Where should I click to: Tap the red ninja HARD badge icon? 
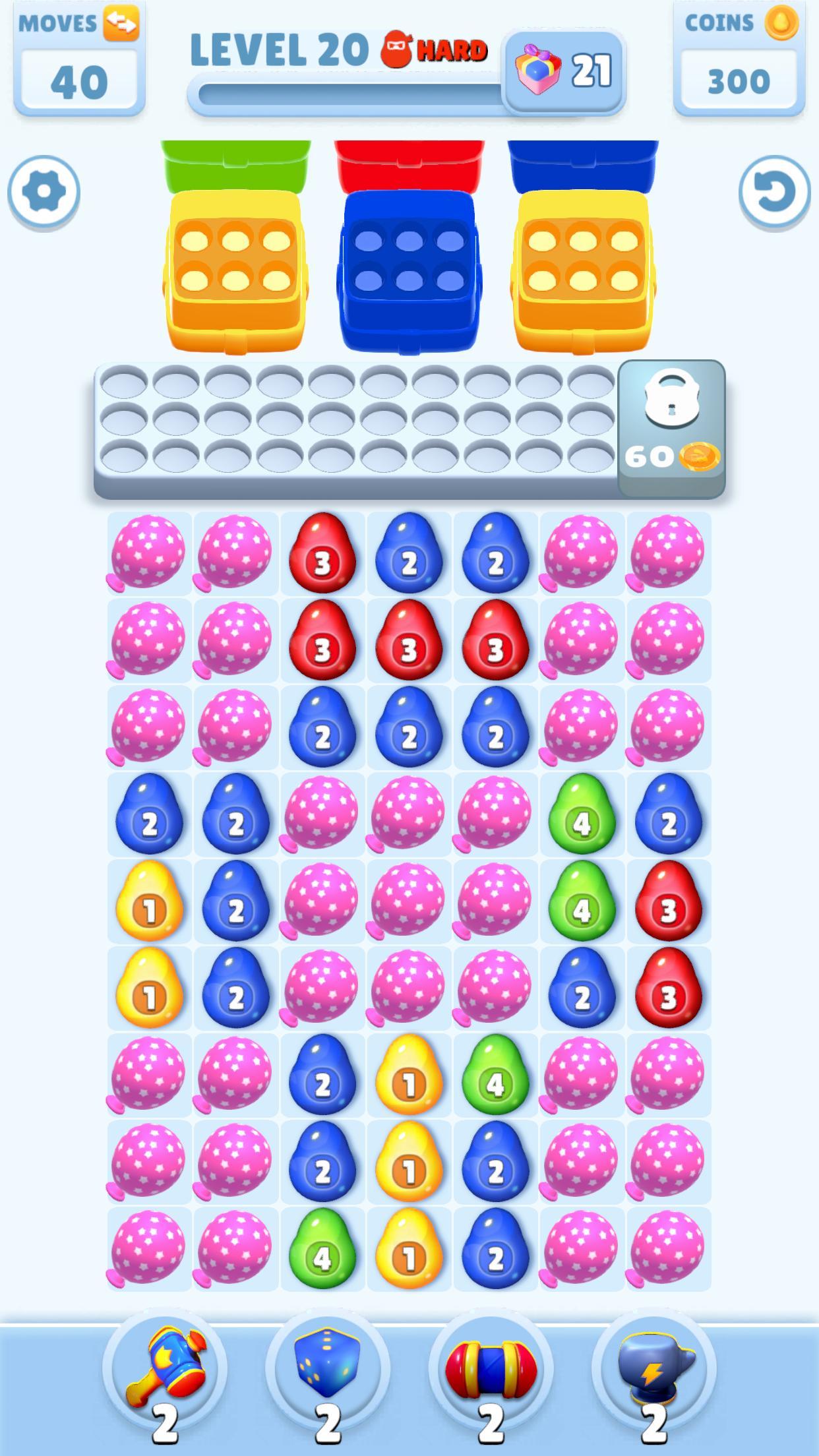coord(396,49)
